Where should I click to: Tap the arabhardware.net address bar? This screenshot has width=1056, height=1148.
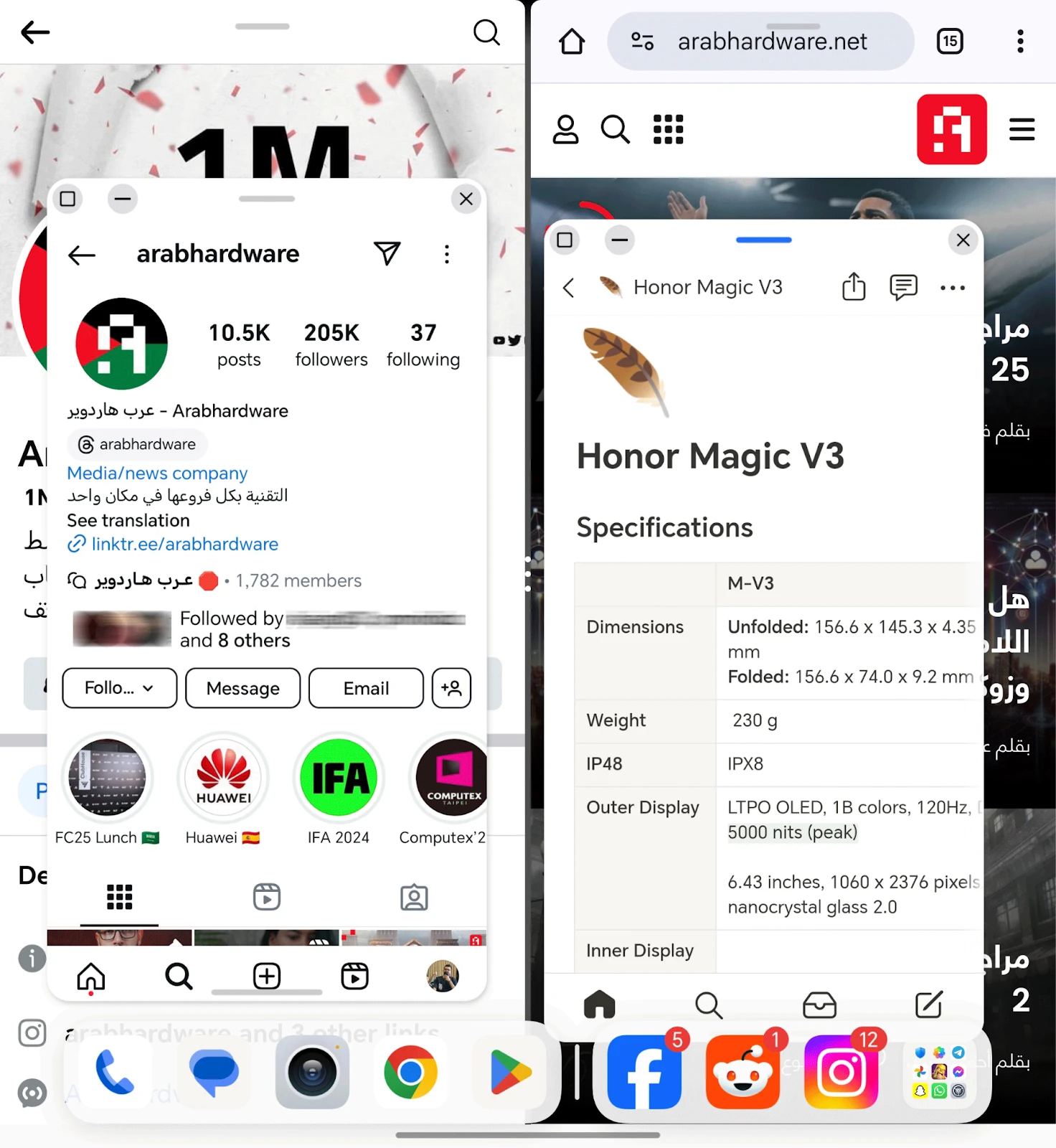[x=771, y=42]
